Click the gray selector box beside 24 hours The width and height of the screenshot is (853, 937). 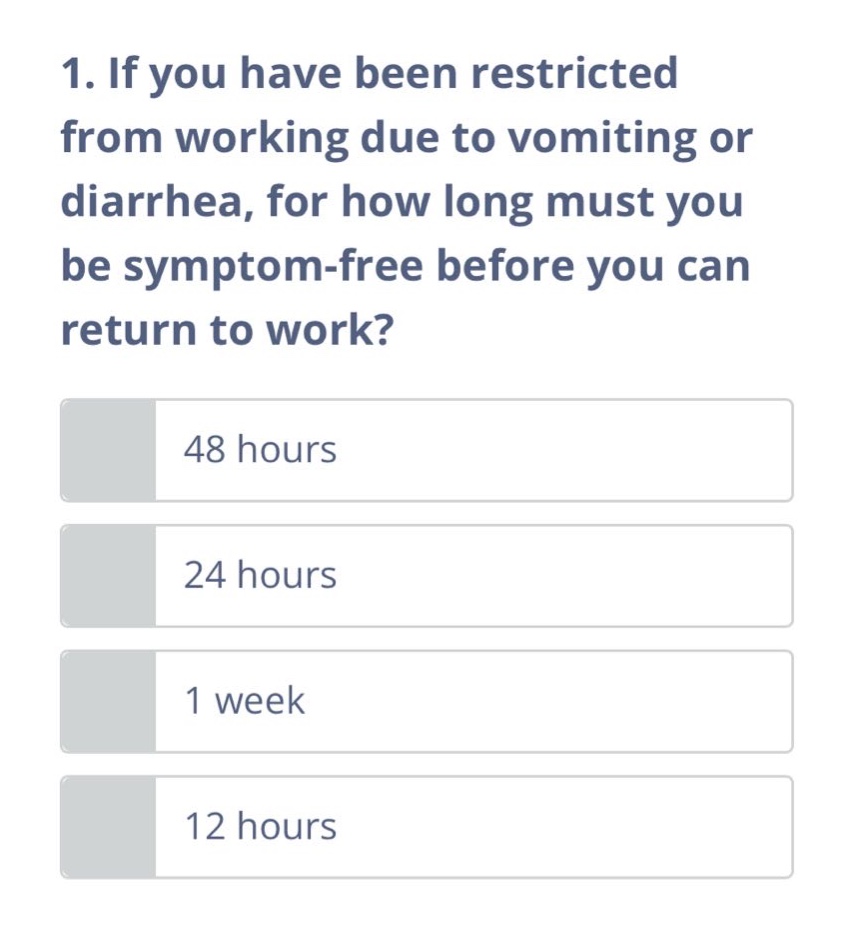[107, 575]
